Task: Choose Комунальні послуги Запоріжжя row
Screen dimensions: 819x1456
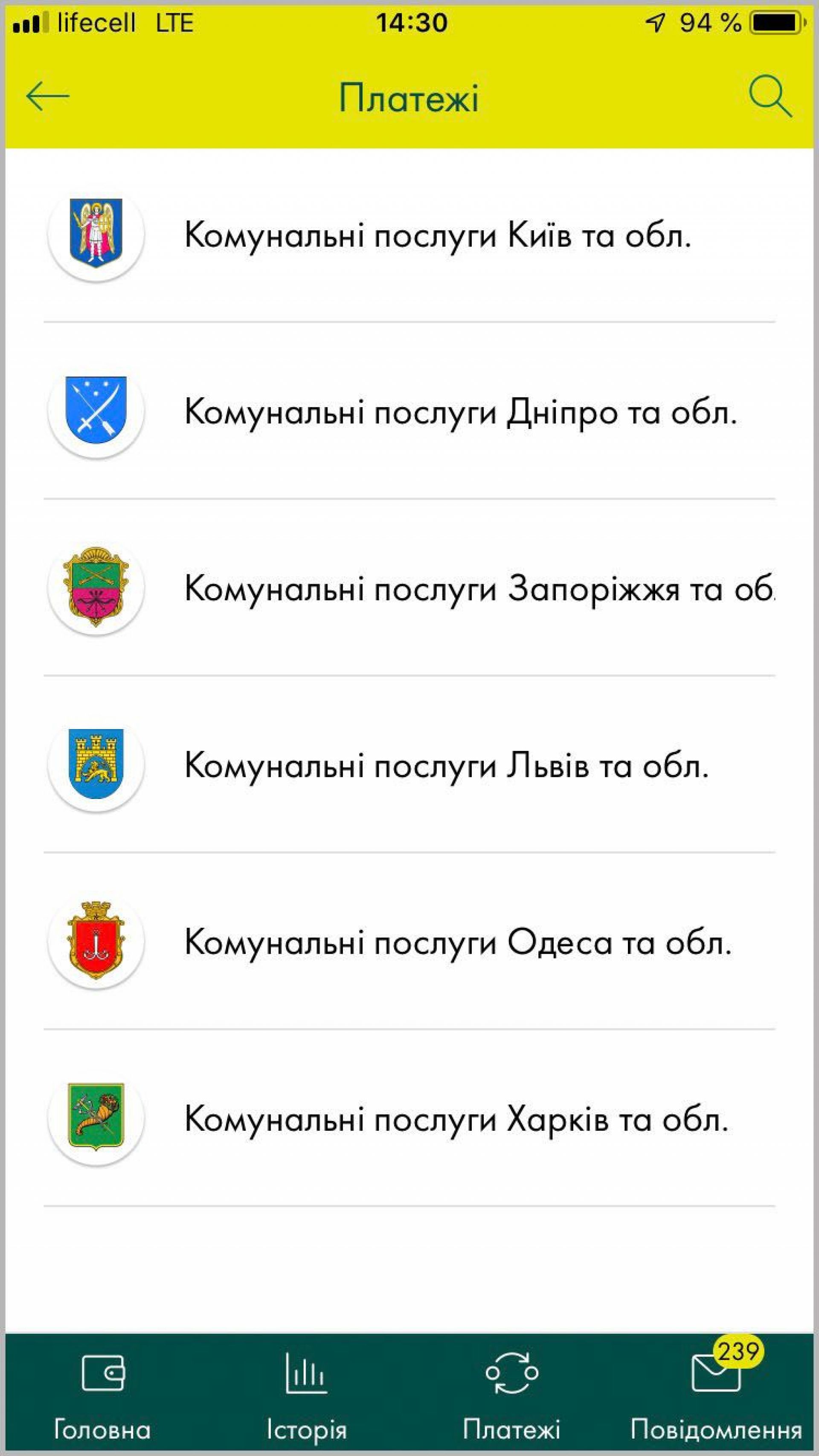Action: click(x=479, y=588)
